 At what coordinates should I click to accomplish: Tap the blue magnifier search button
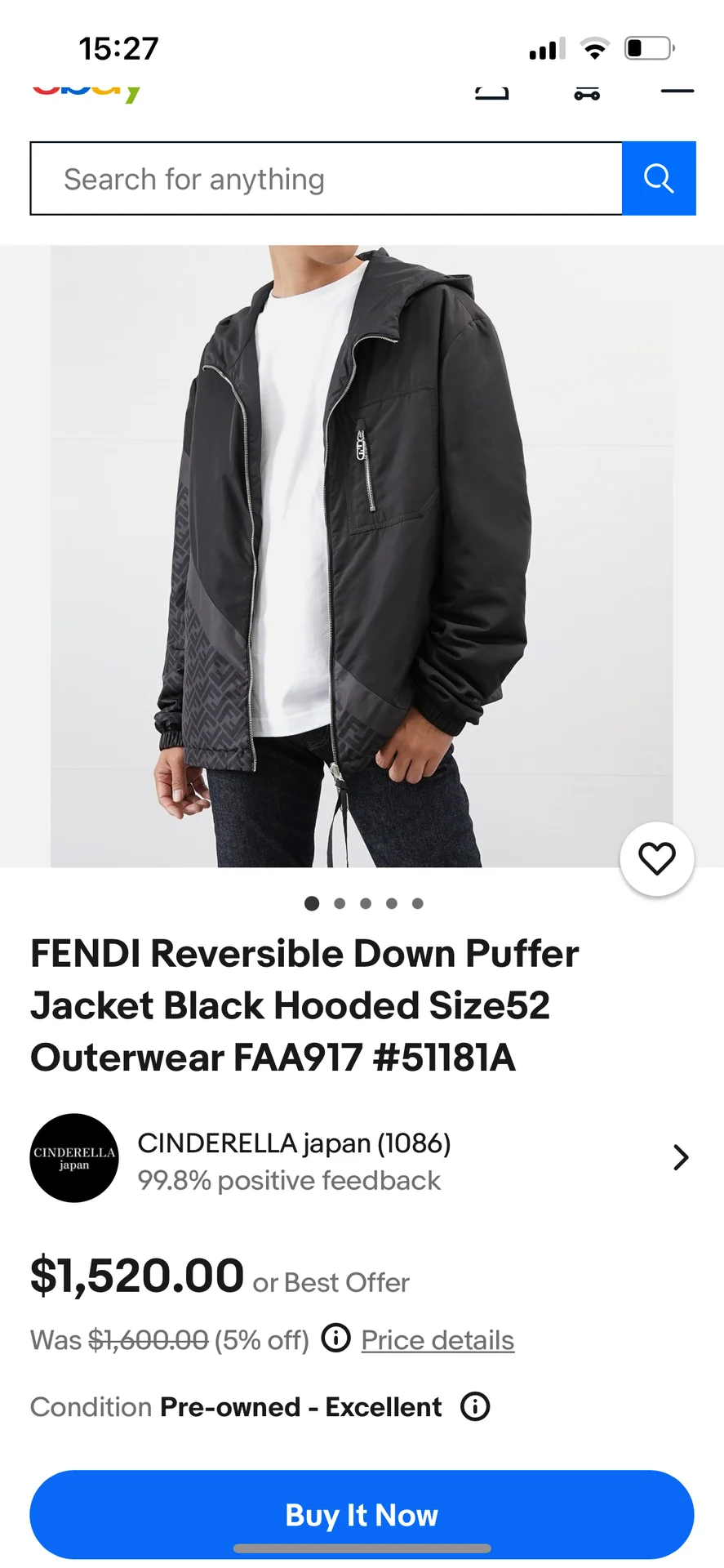[x=659, y=179]
